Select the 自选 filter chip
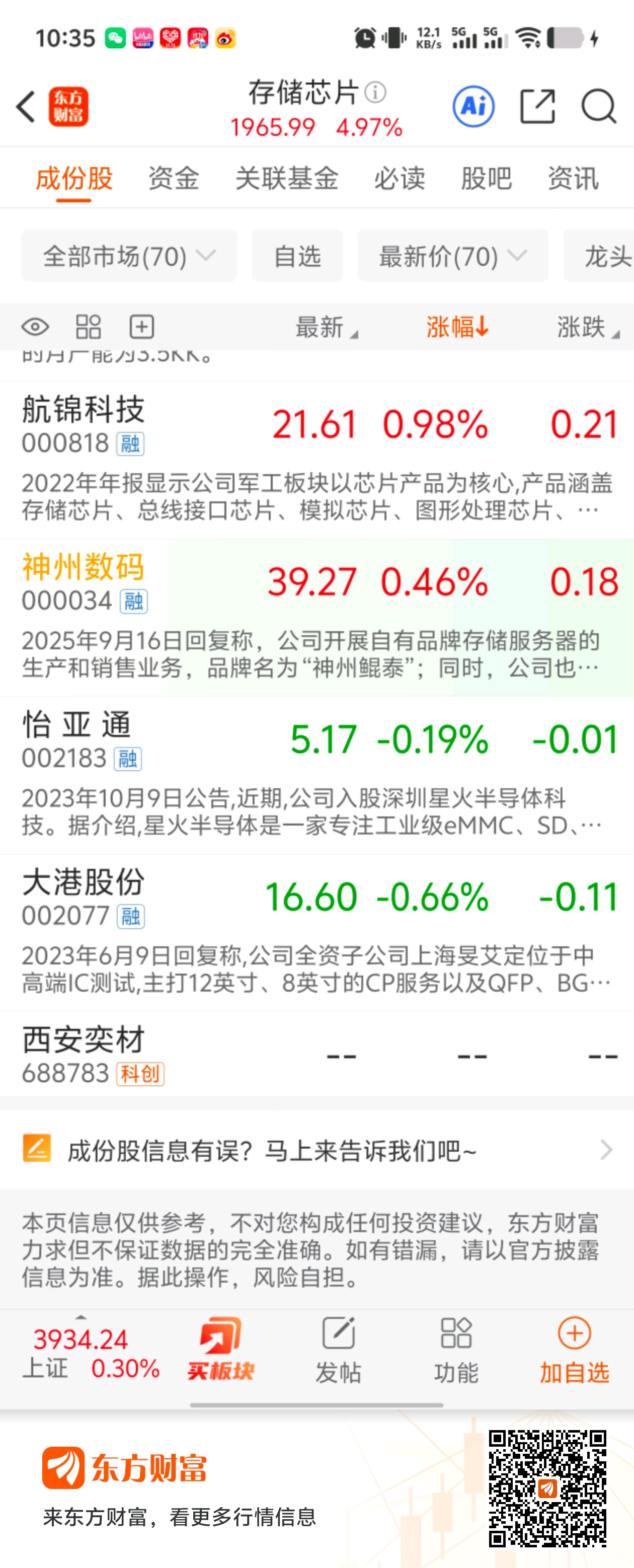 pyautogui.click(x=297, y=256)
